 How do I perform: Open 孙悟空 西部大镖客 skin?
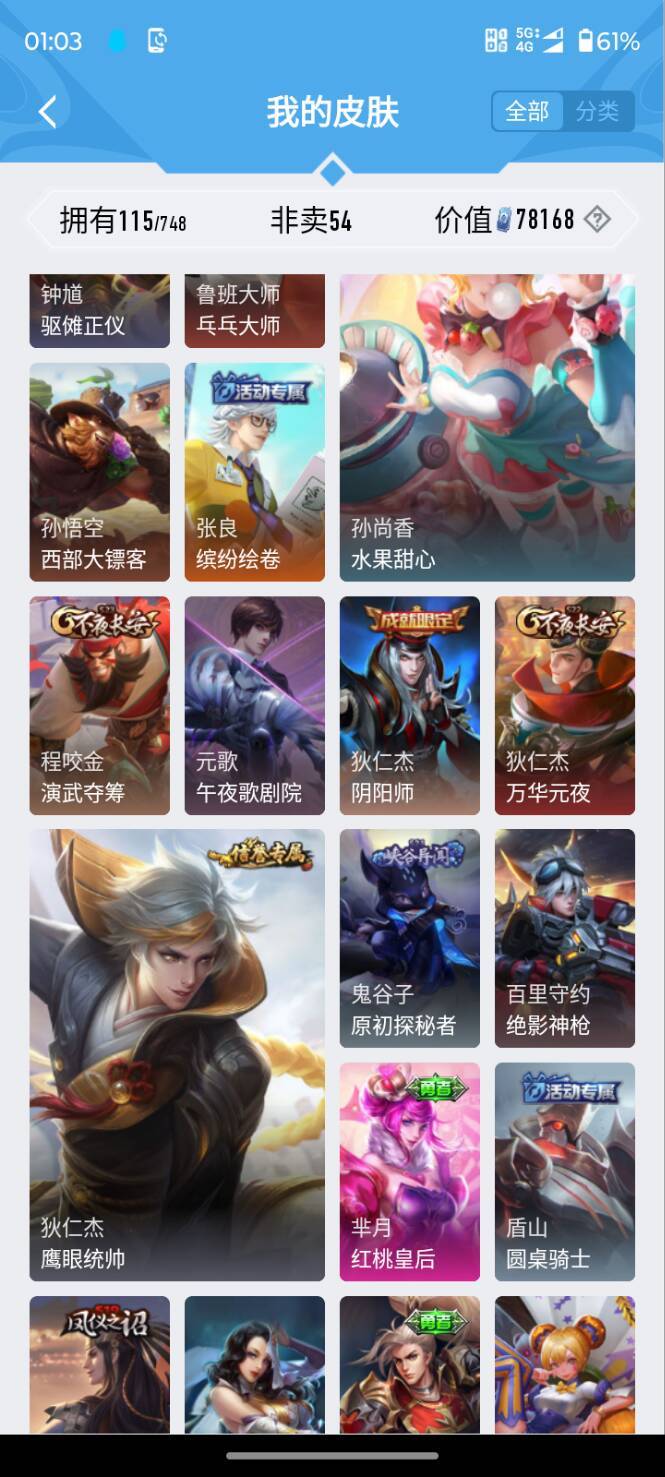click(99, 471)
